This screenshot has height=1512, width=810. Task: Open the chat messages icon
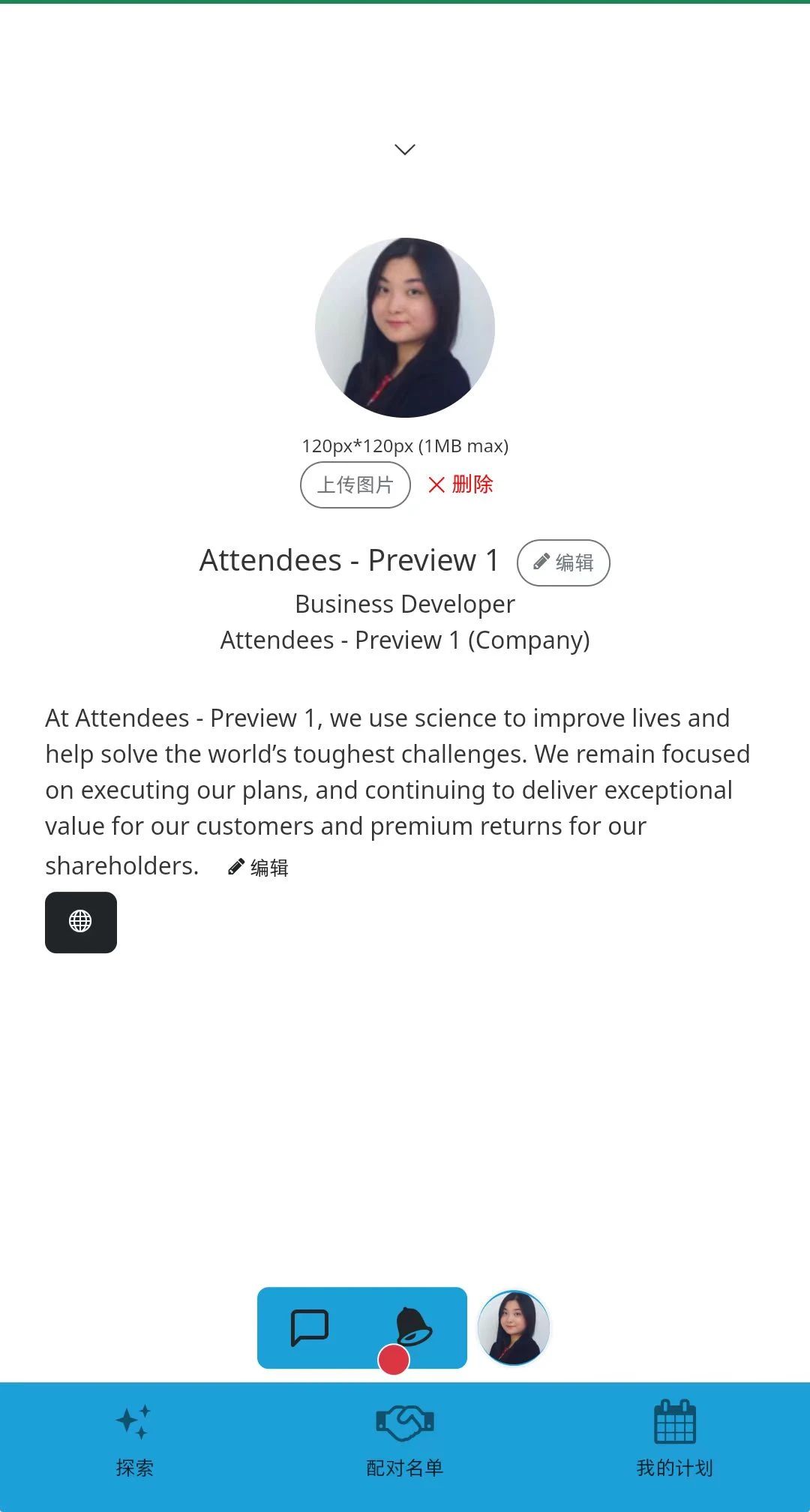tap(310, 1327)
